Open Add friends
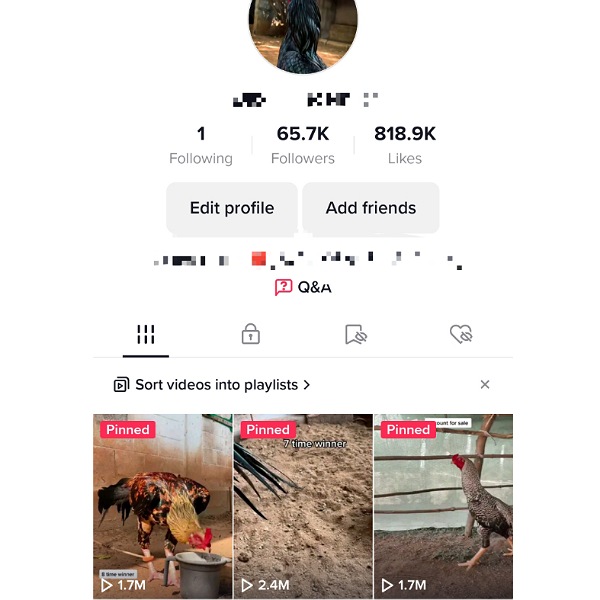Viewport: 600px width, 600px height. [370, 208]
